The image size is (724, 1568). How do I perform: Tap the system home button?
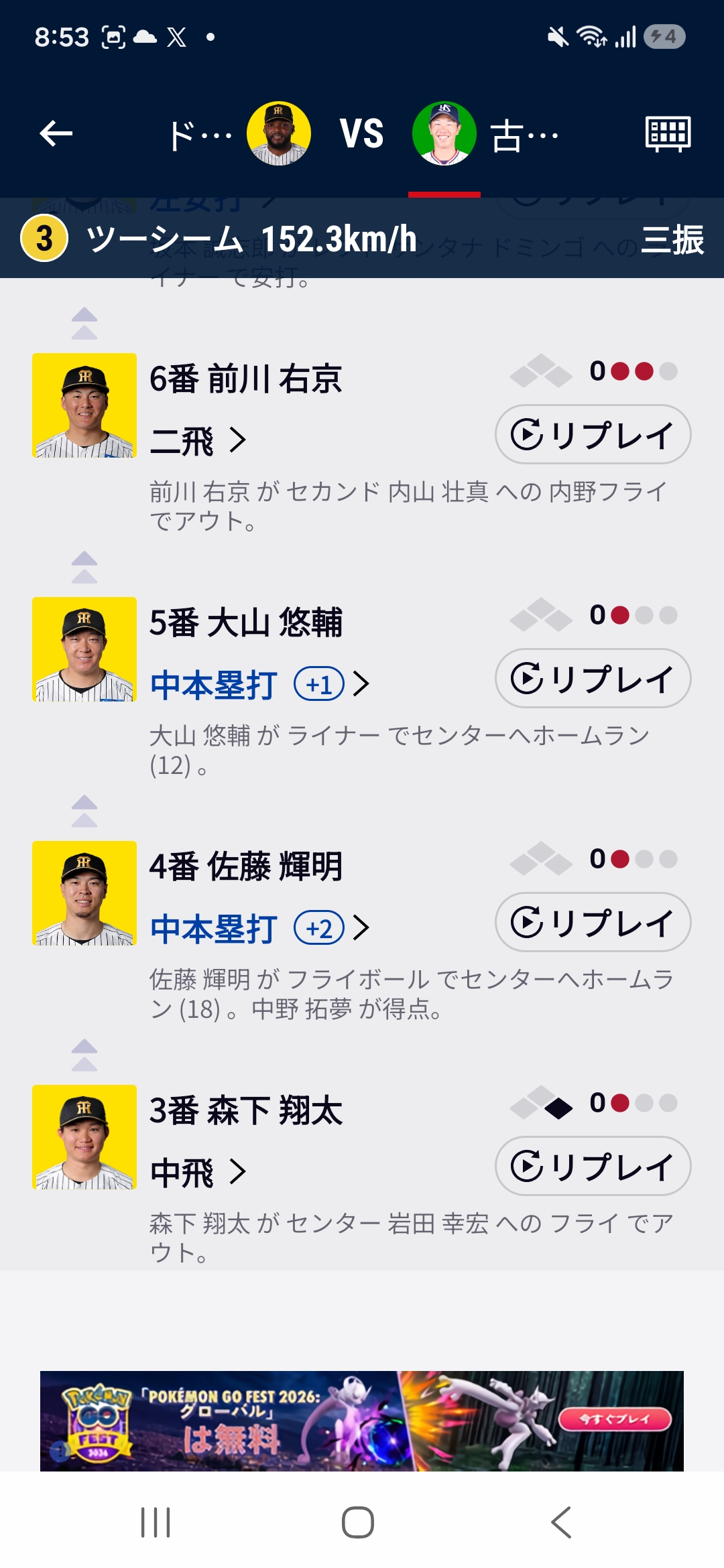(x=358, y=1522)
